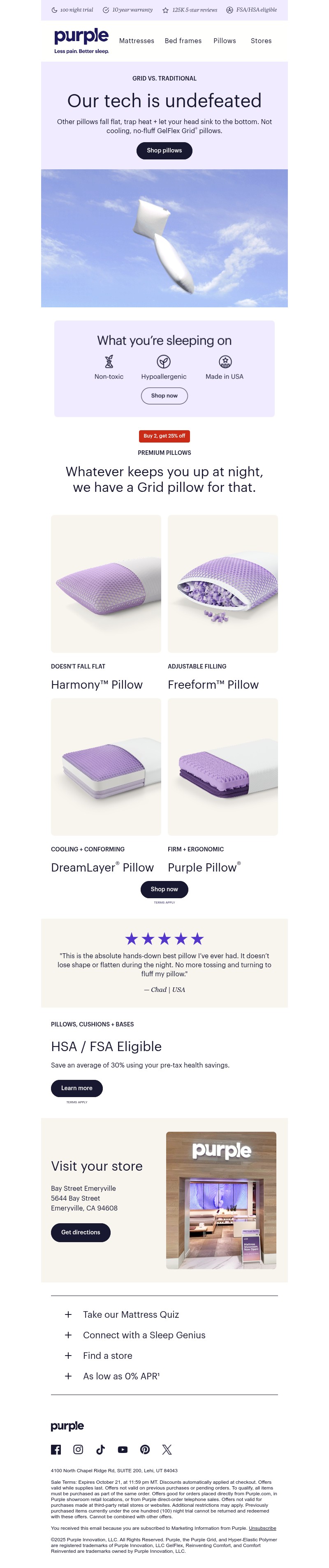Go to the Bed frames section
The height and width of the screenshot is (1568, 329).
tap(183, 41)
